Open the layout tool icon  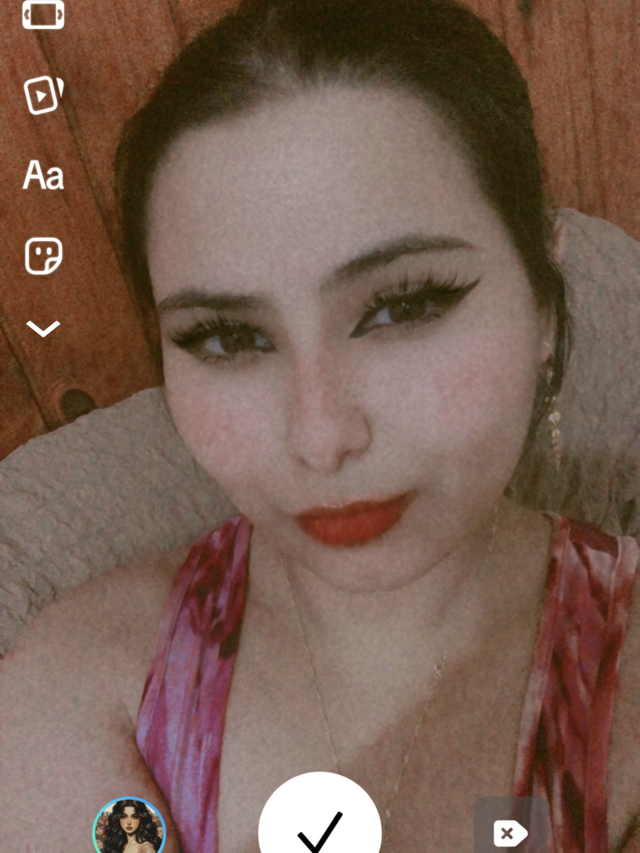pos(43,14)
